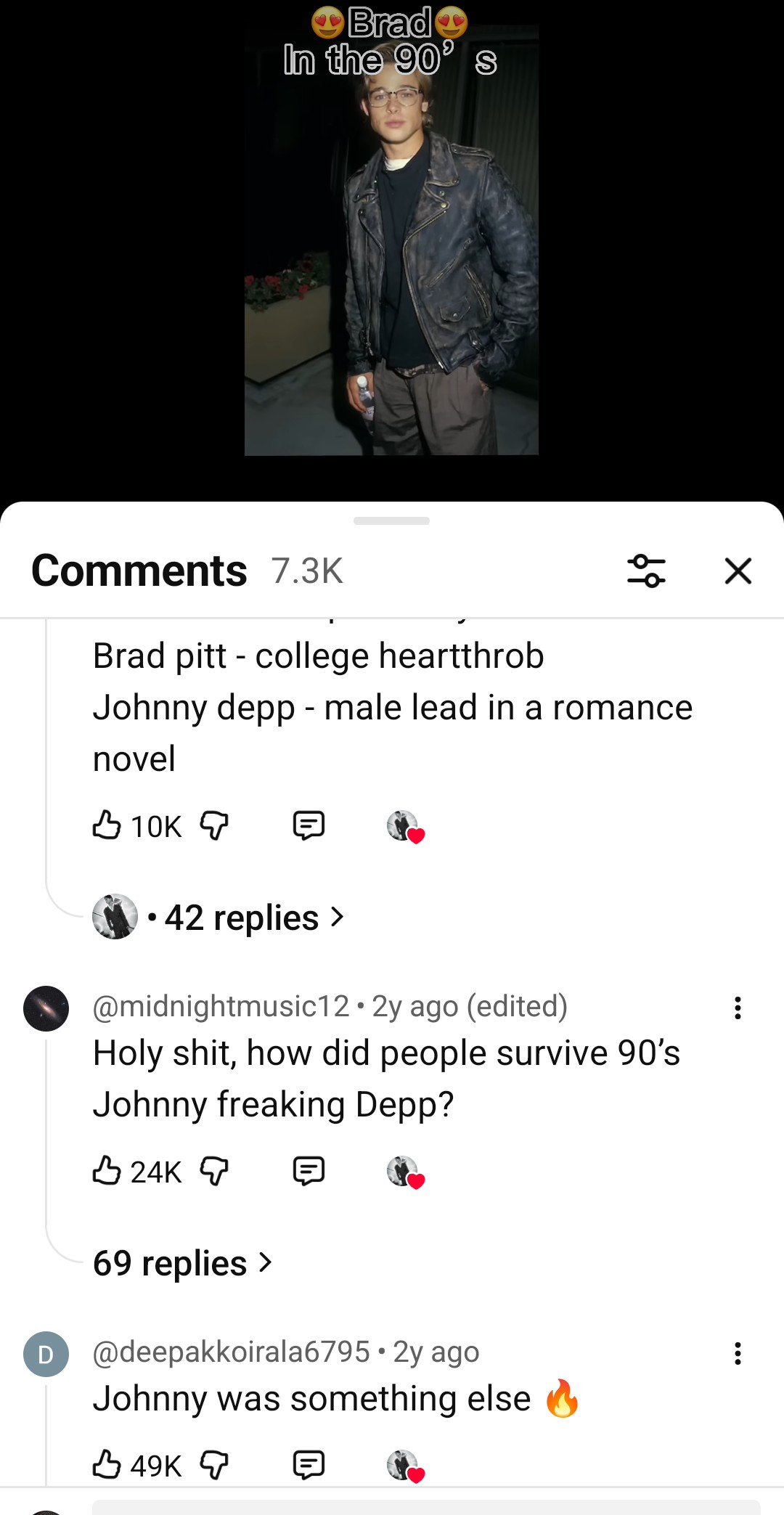Open @deepakkoirala6795's profile avatar

(46, 1354)
